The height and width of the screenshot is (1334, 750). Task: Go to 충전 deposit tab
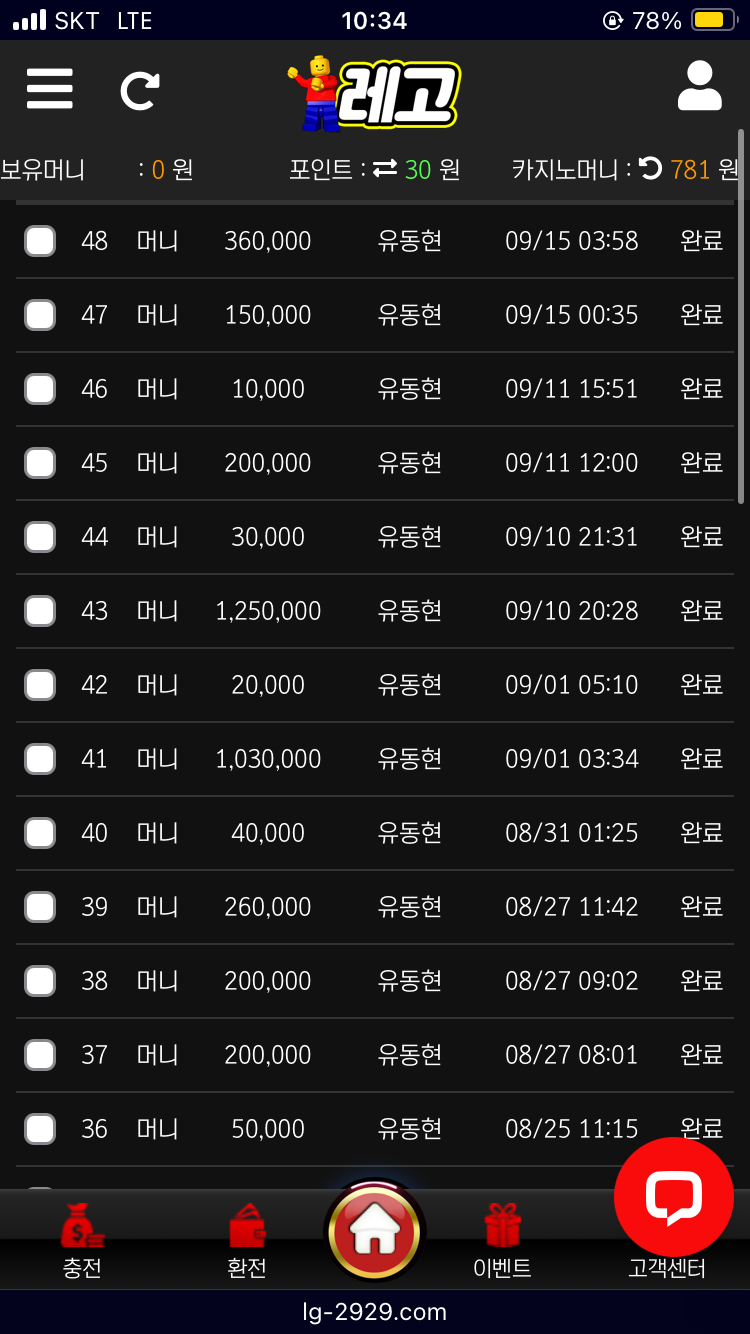(82, 1242)
